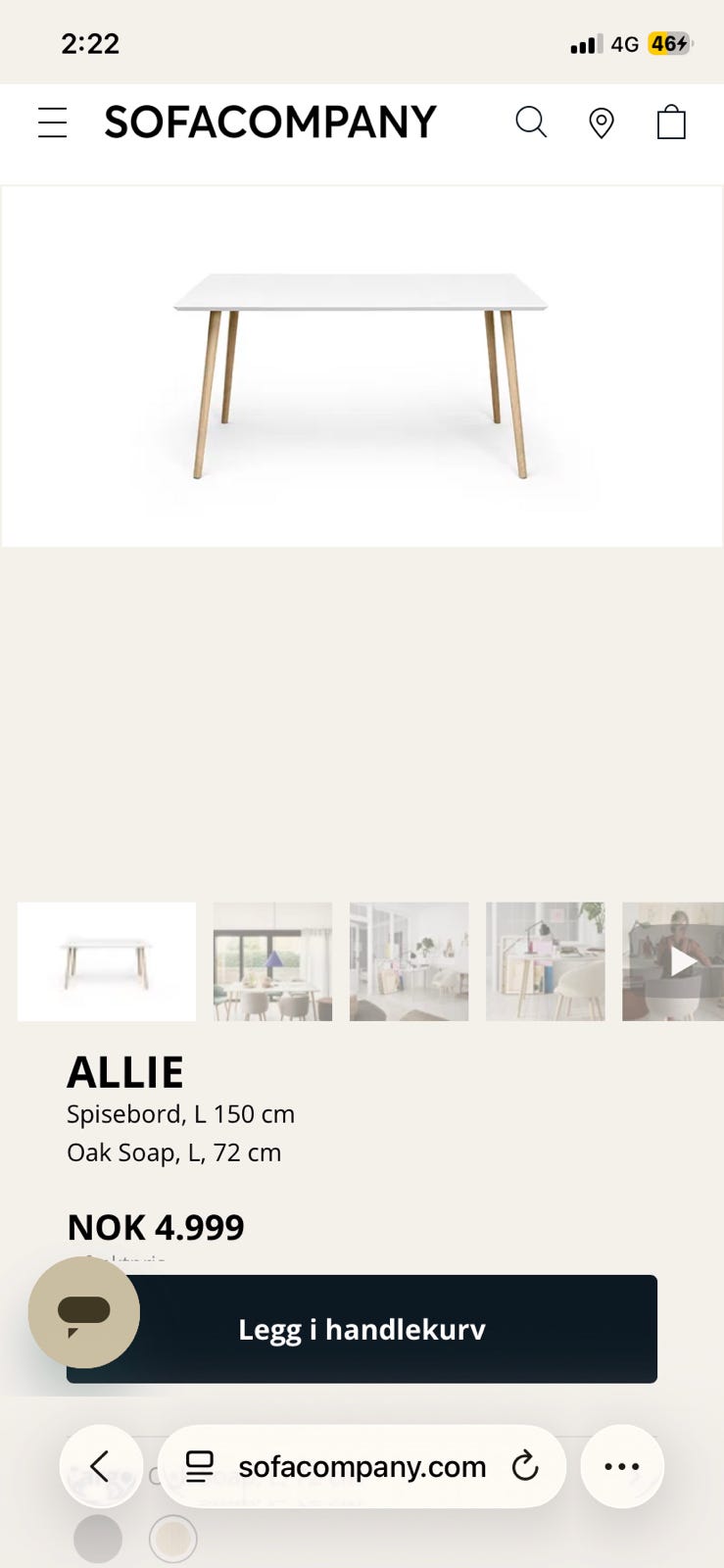Select the gray color swatch

coord(98,1539)
